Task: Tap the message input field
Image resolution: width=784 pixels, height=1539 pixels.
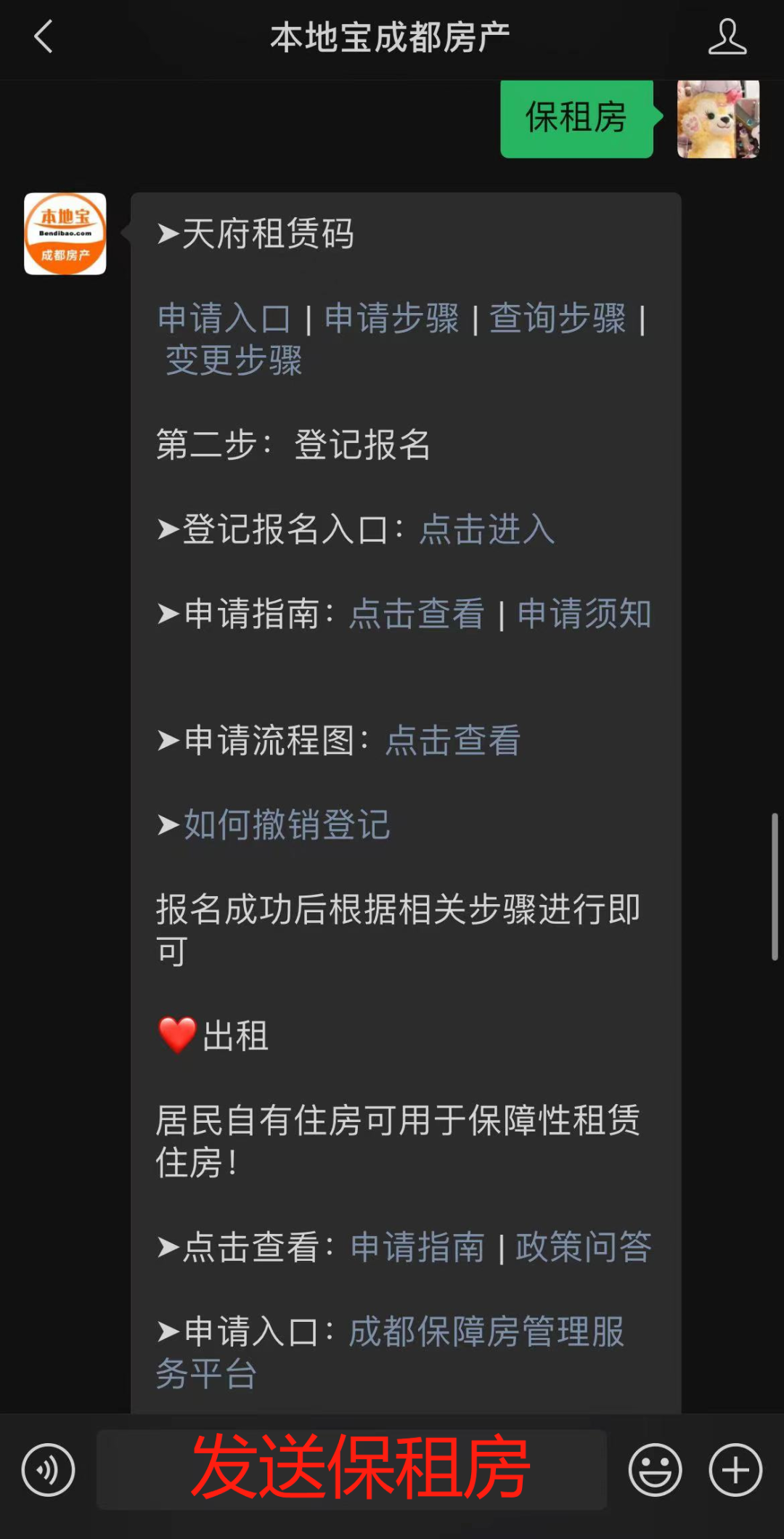Action: (351, 1470)
